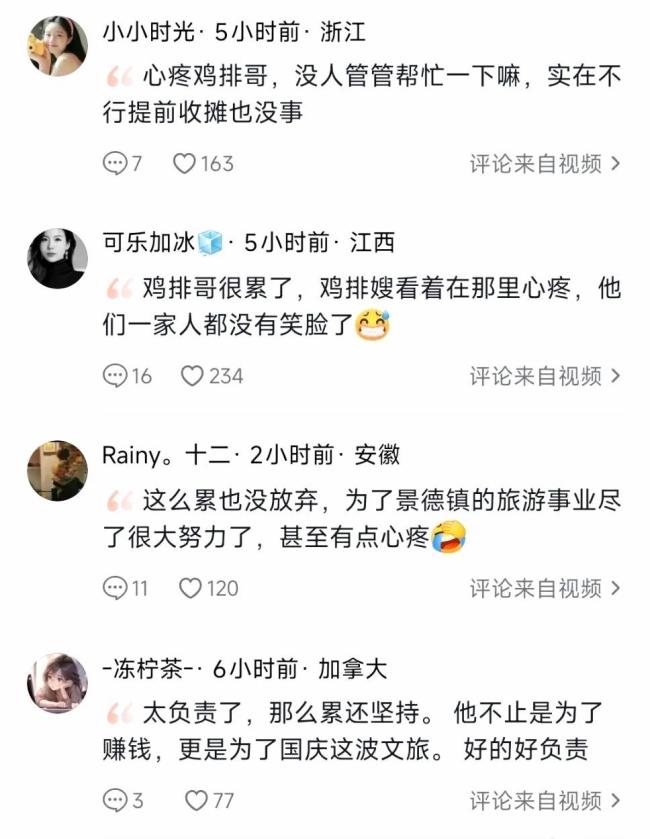Open 小小时光's profile avatar

click(x=57, y=46)
